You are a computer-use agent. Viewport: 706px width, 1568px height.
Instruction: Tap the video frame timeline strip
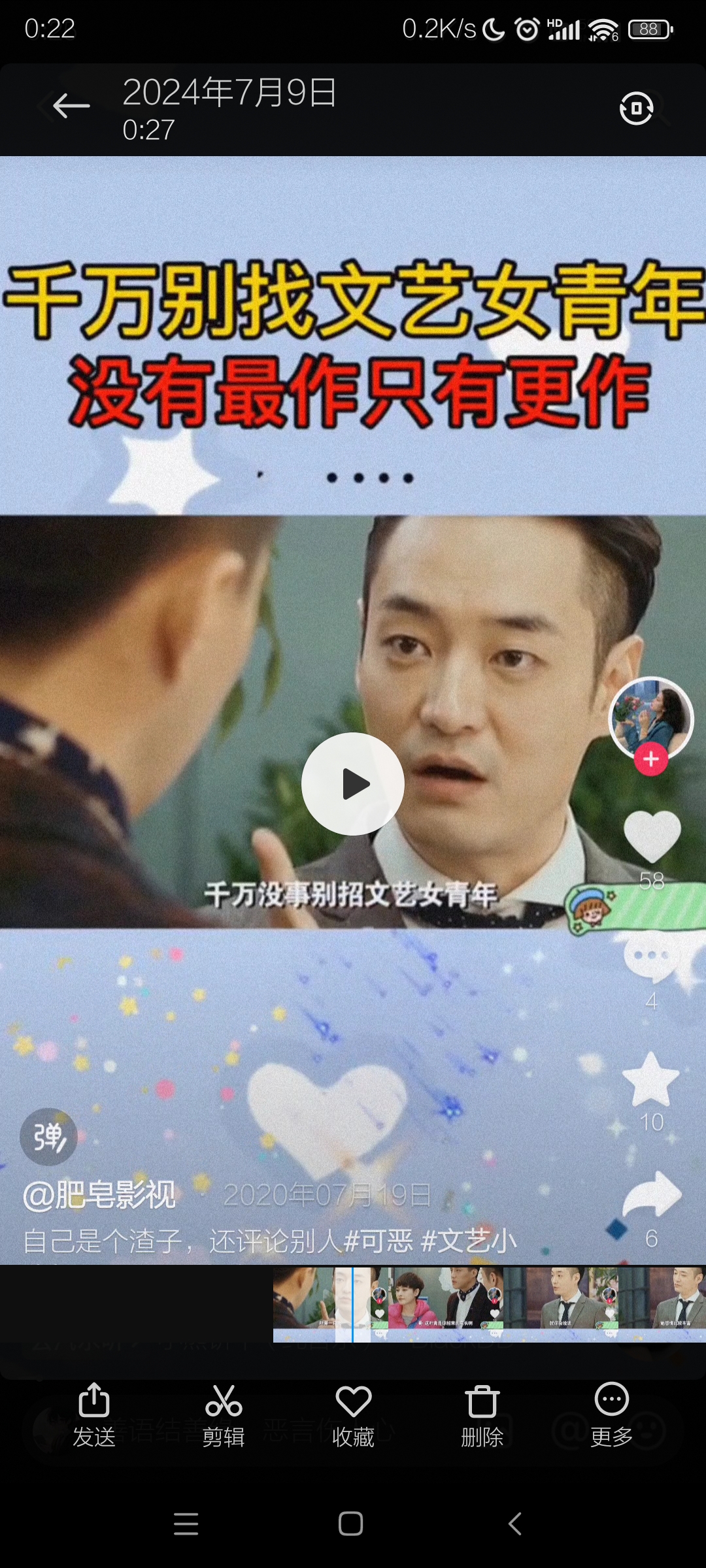click(x=489, y=1305)
